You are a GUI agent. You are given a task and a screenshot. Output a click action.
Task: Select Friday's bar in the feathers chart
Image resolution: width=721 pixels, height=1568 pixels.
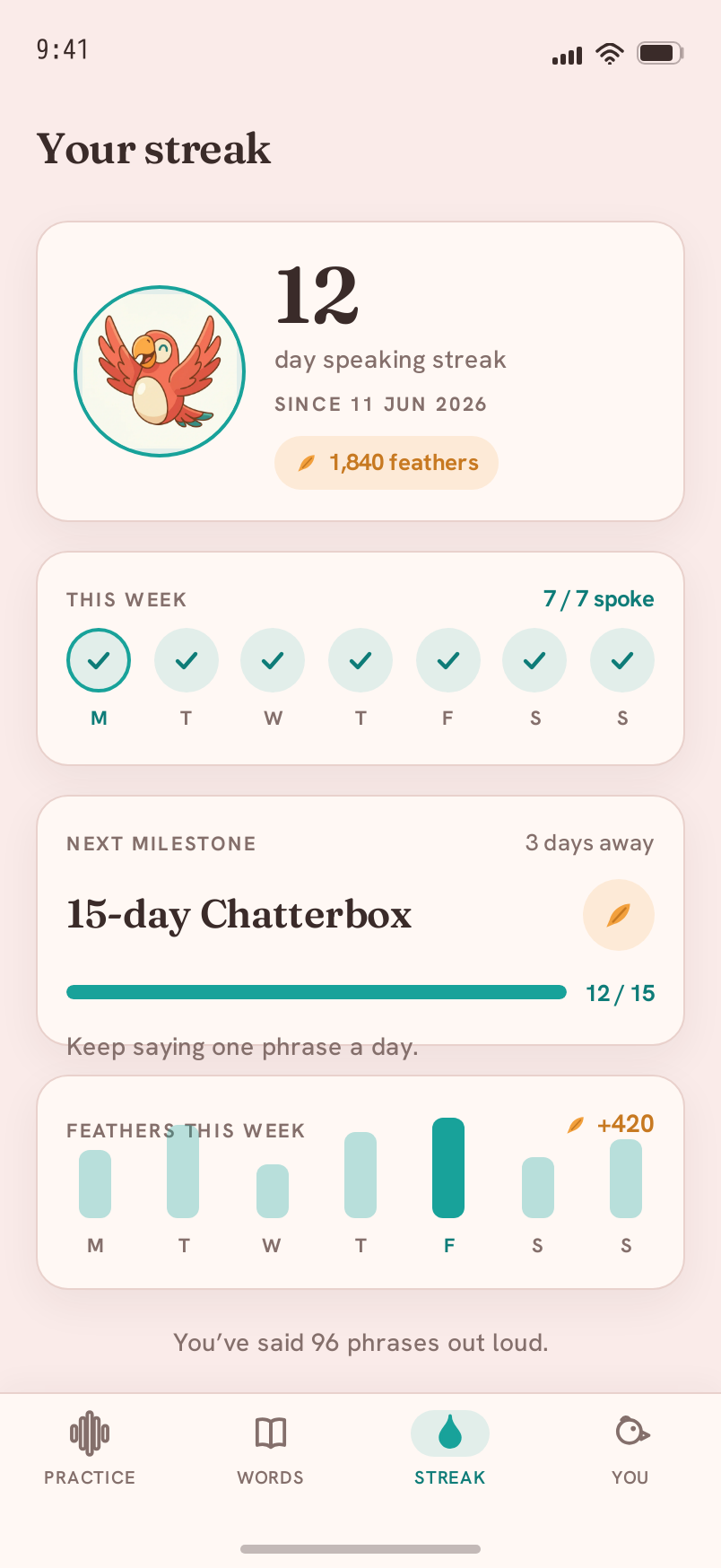(x=448, y=1168)
